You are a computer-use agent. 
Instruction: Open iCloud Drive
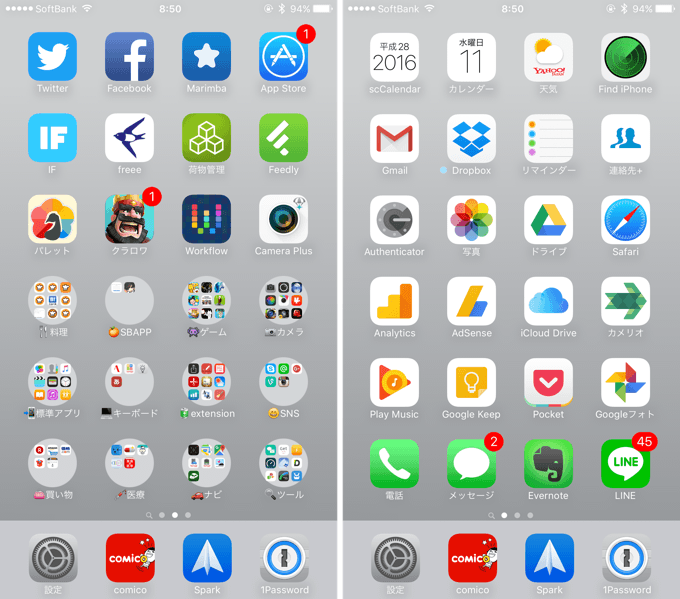tap(548, 301)
